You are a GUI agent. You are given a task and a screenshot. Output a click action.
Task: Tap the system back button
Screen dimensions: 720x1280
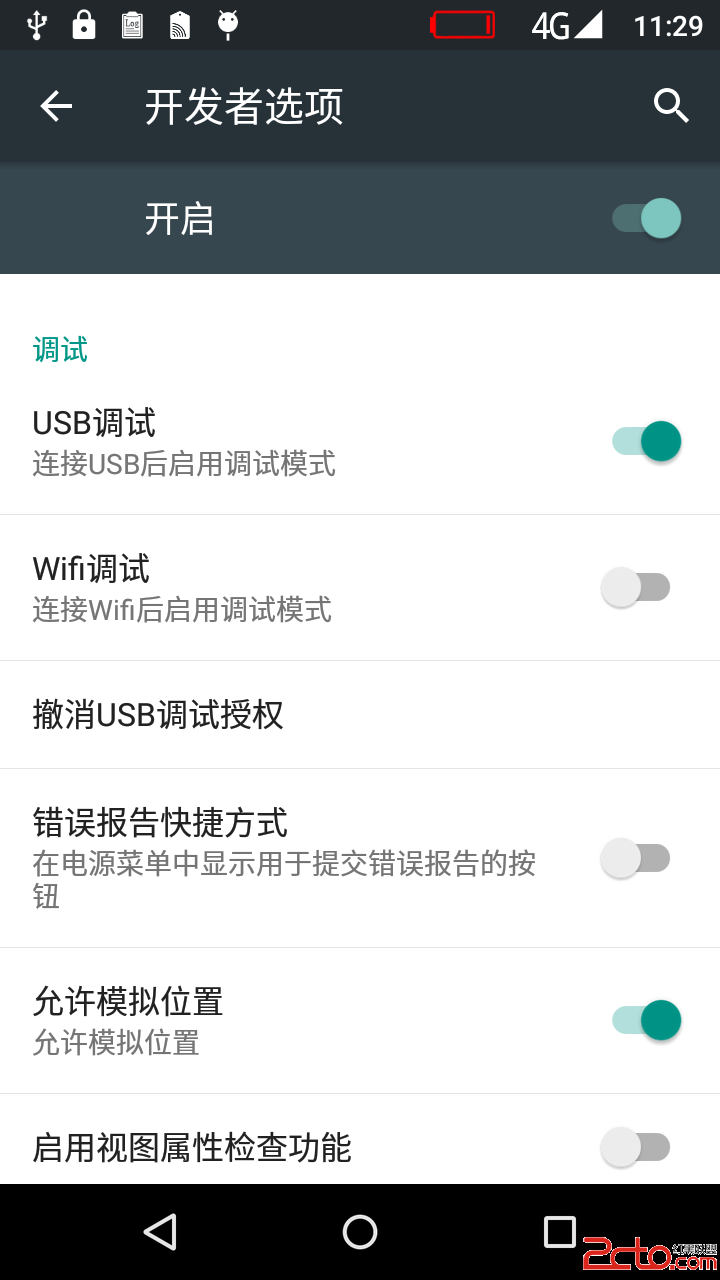(161, 1232)
